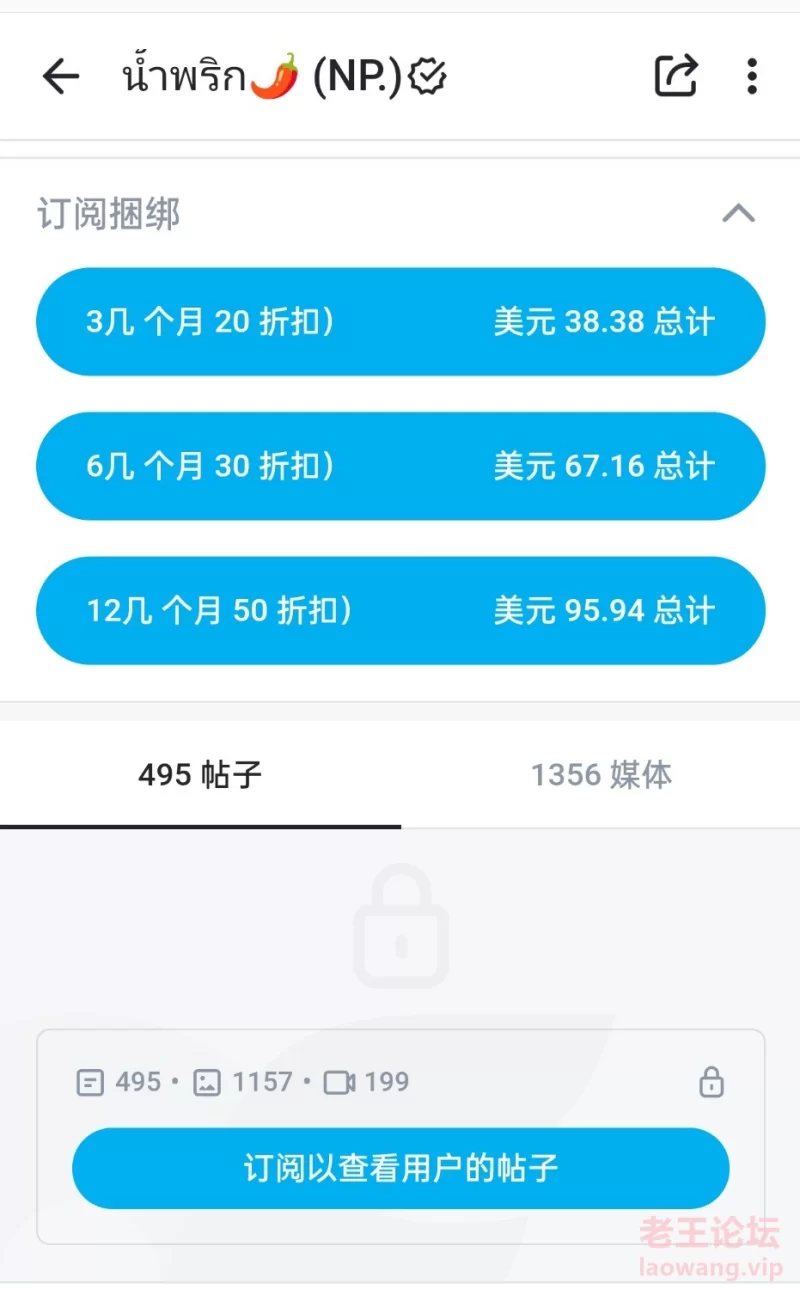
Task: Switch to the 495 帖子 tab
Action: pos(200,775)
